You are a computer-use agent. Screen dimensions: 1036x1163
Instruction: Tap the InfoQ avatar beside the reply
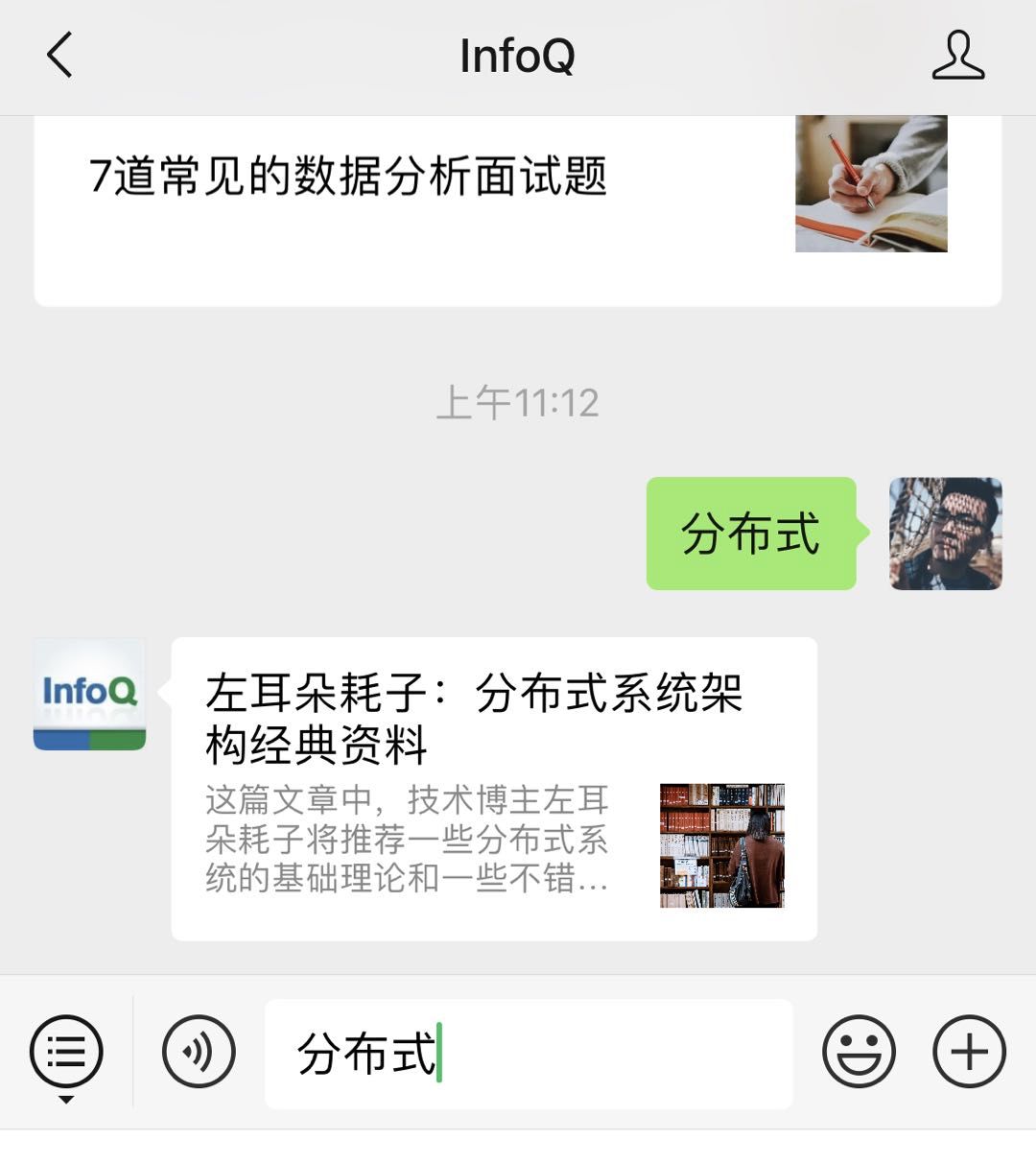[x=90, y=694]
